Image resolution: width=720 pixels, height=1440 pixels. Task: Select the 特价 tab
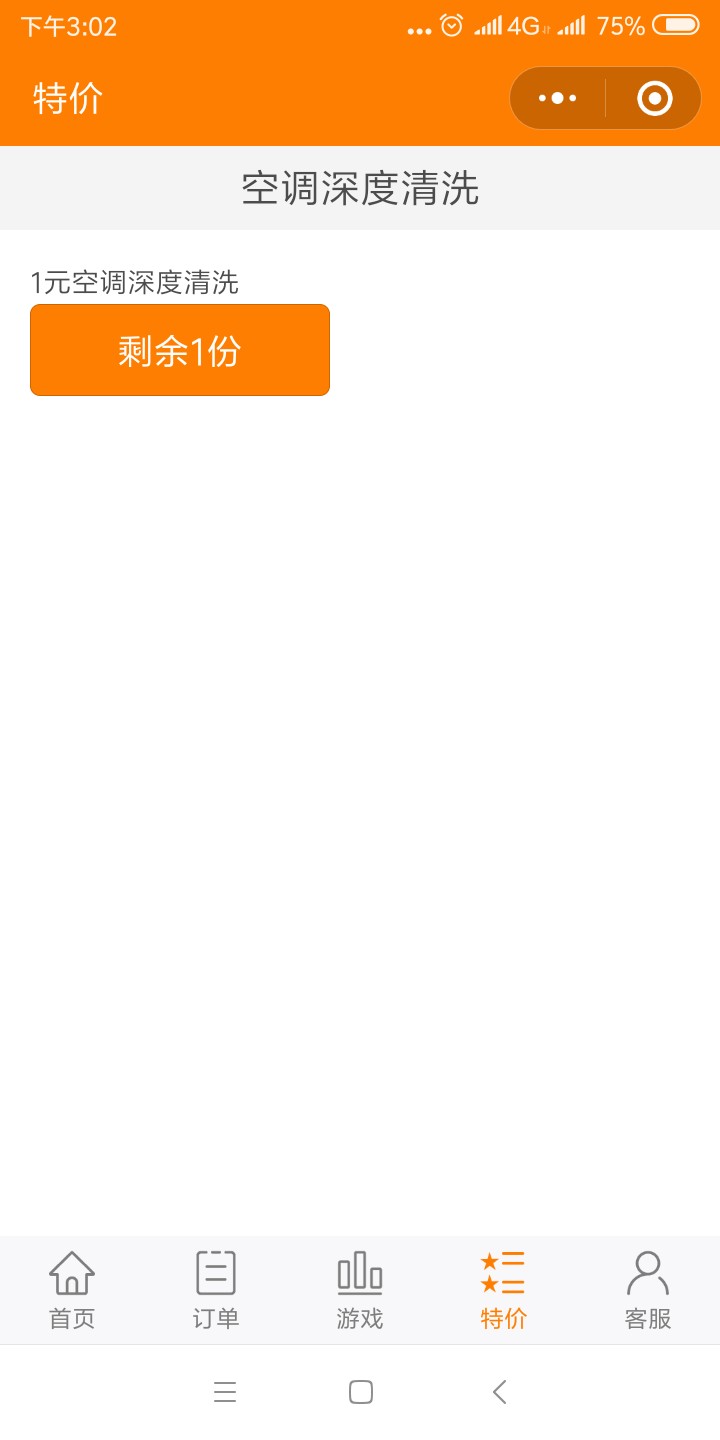(503, 1290)
